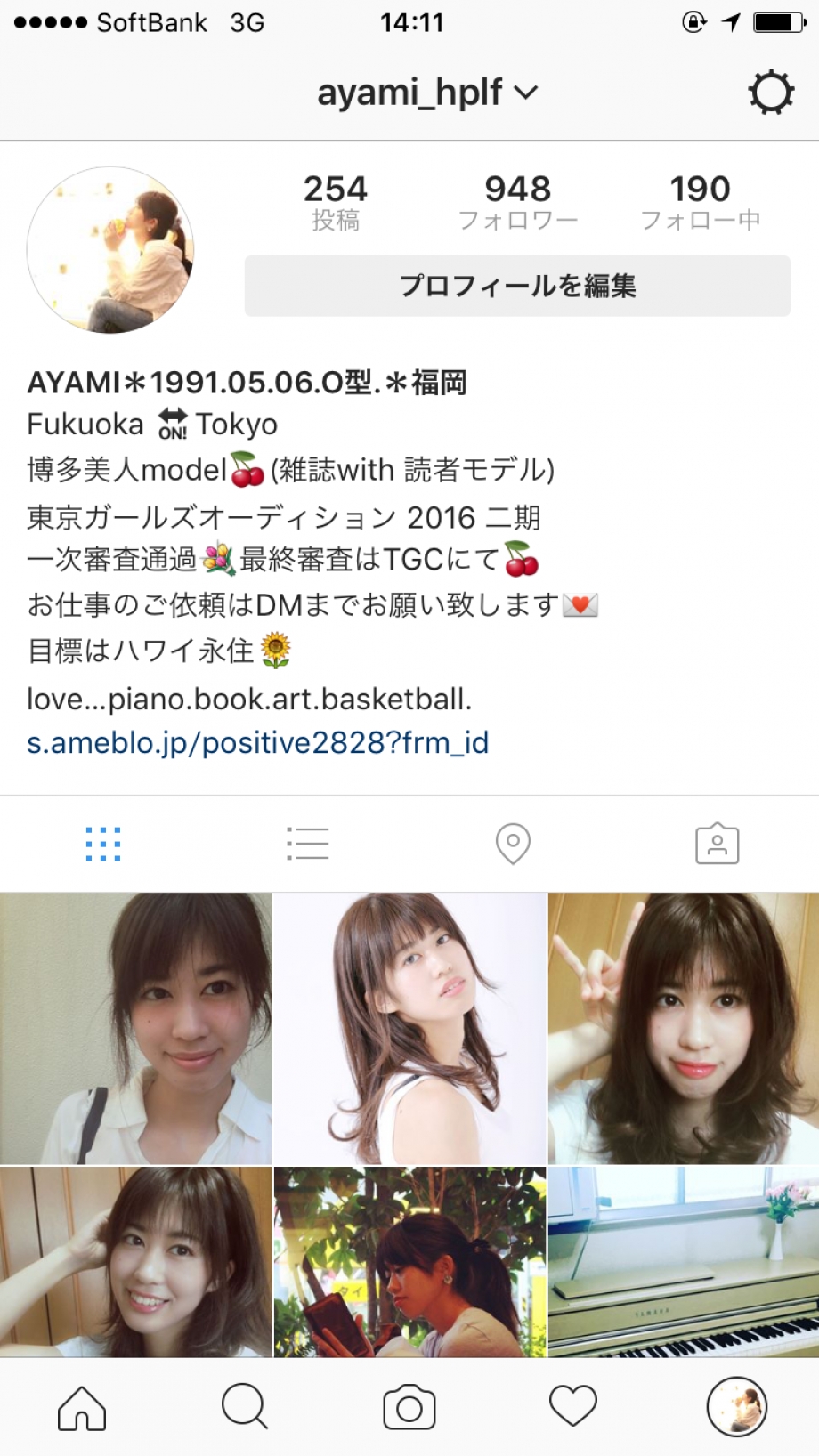Expand the ayami_hplf account switcher
The image size is (819, 1456).
pyautogui.click(x=427, y=93)
